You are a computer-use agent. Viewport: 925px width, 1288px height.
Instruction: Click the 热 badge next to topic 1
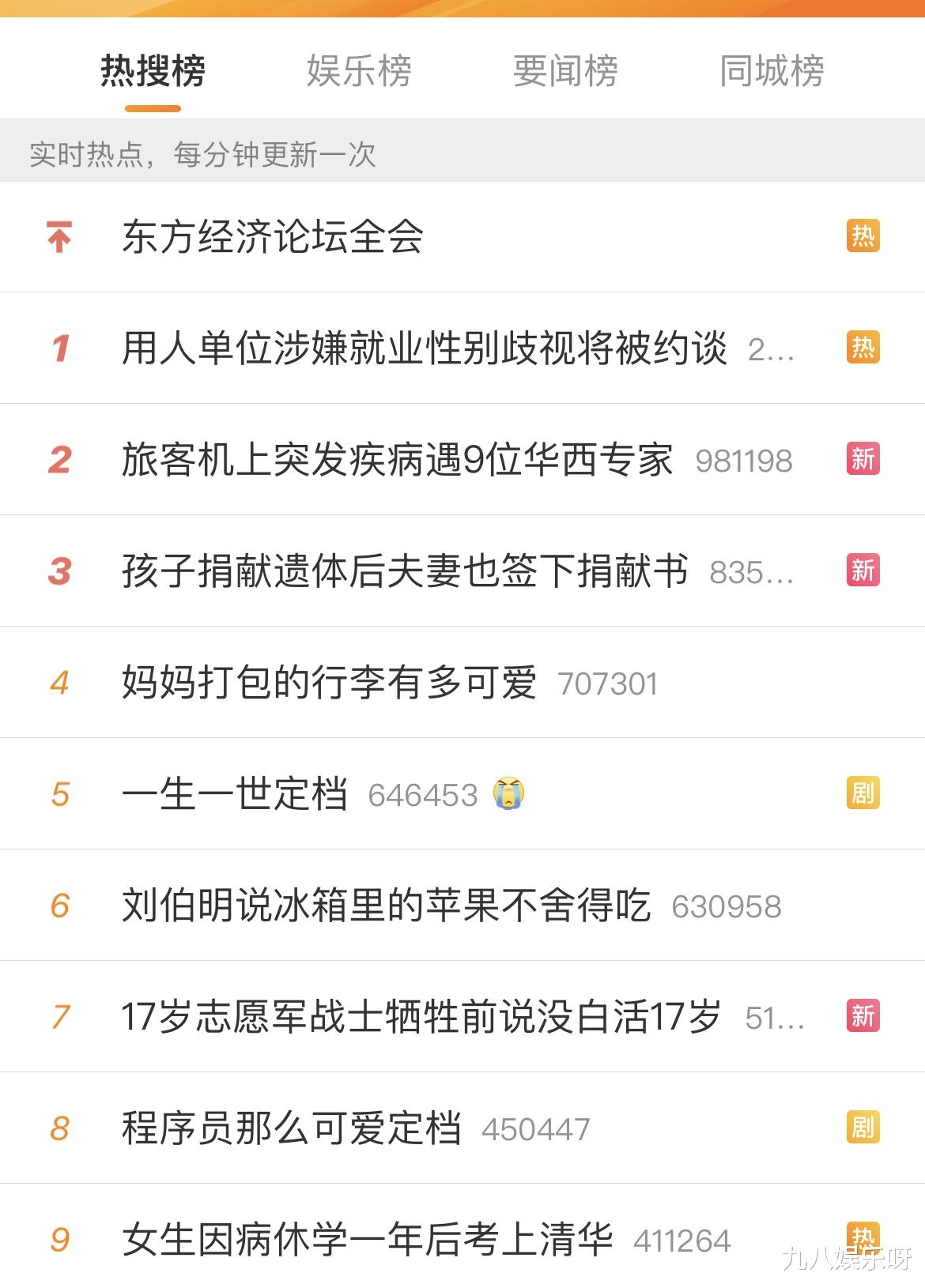click(x=863, y=348)
